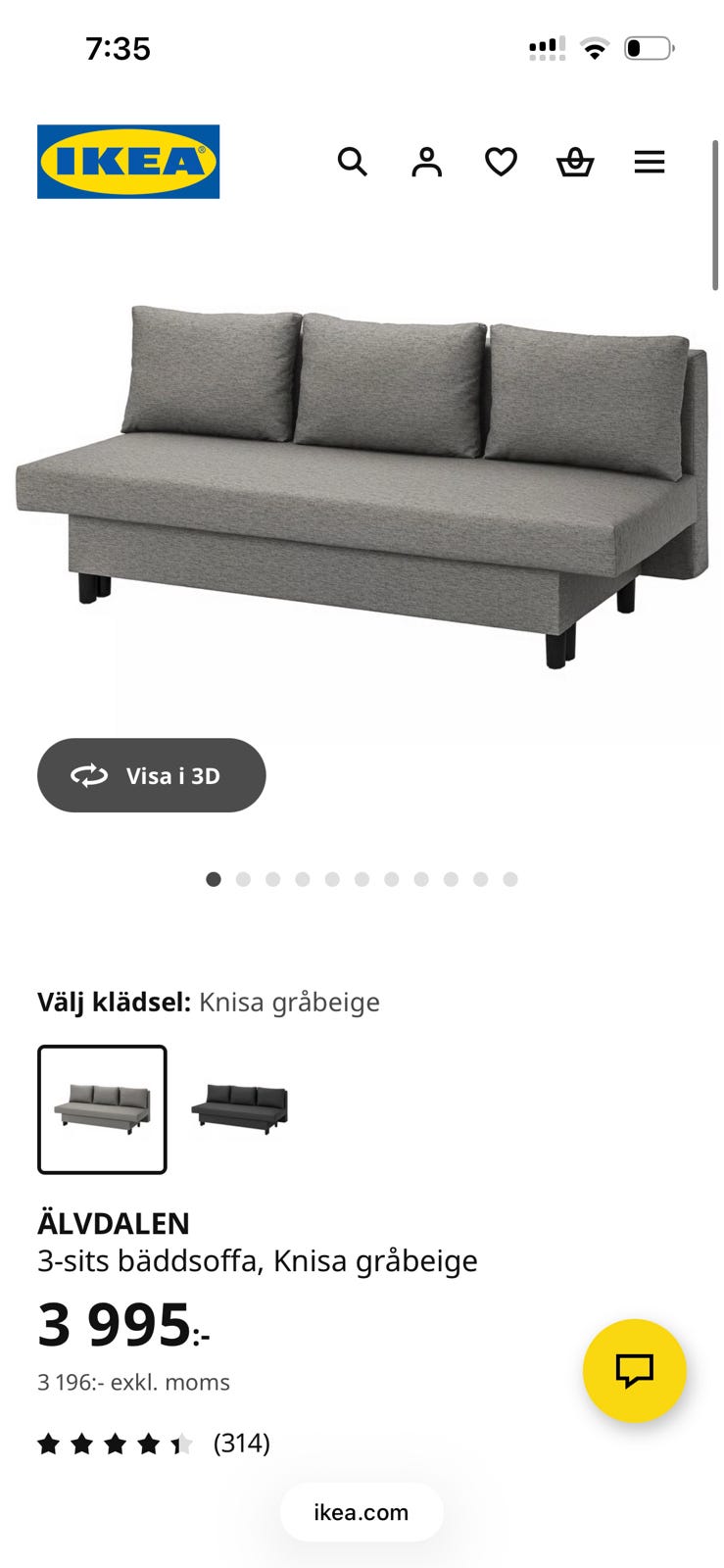Click the star rating display
724x1568 pixels.
coord(115,1443)
